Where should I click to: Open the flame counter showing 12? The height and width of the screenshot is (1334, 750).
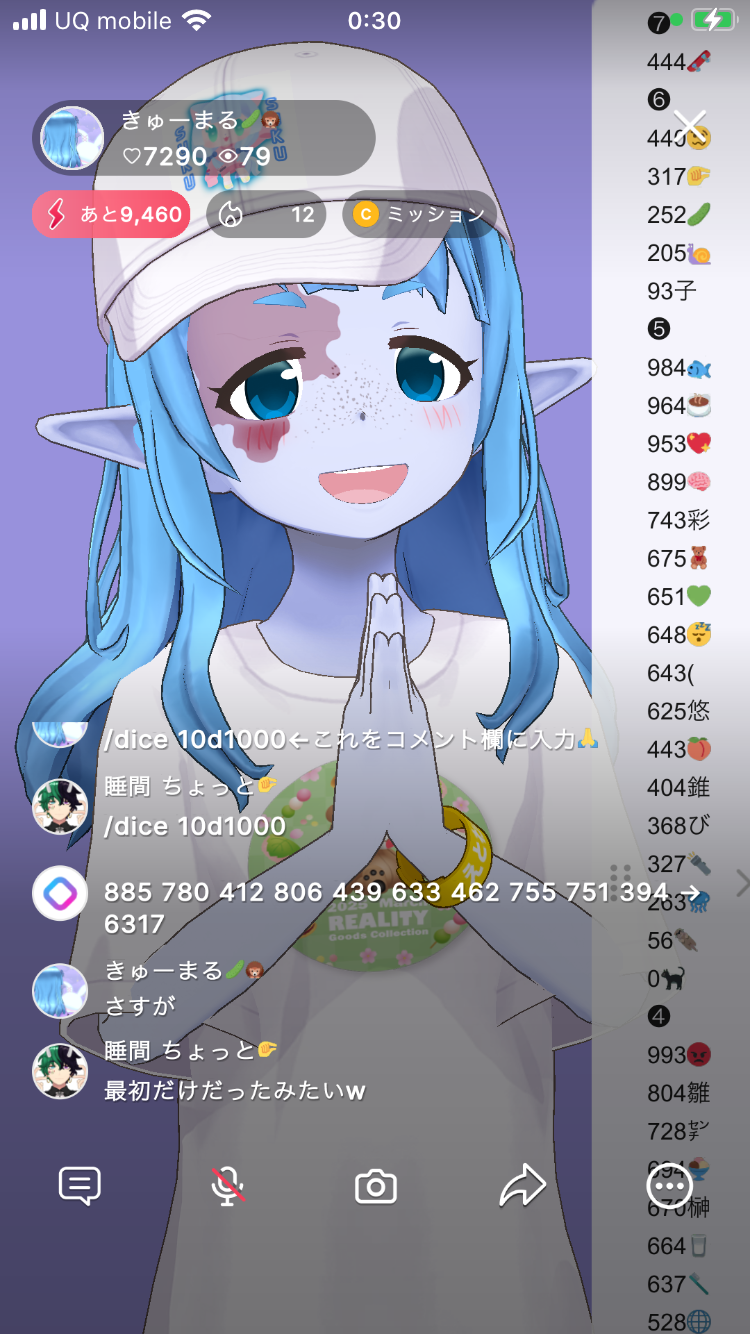266,214
